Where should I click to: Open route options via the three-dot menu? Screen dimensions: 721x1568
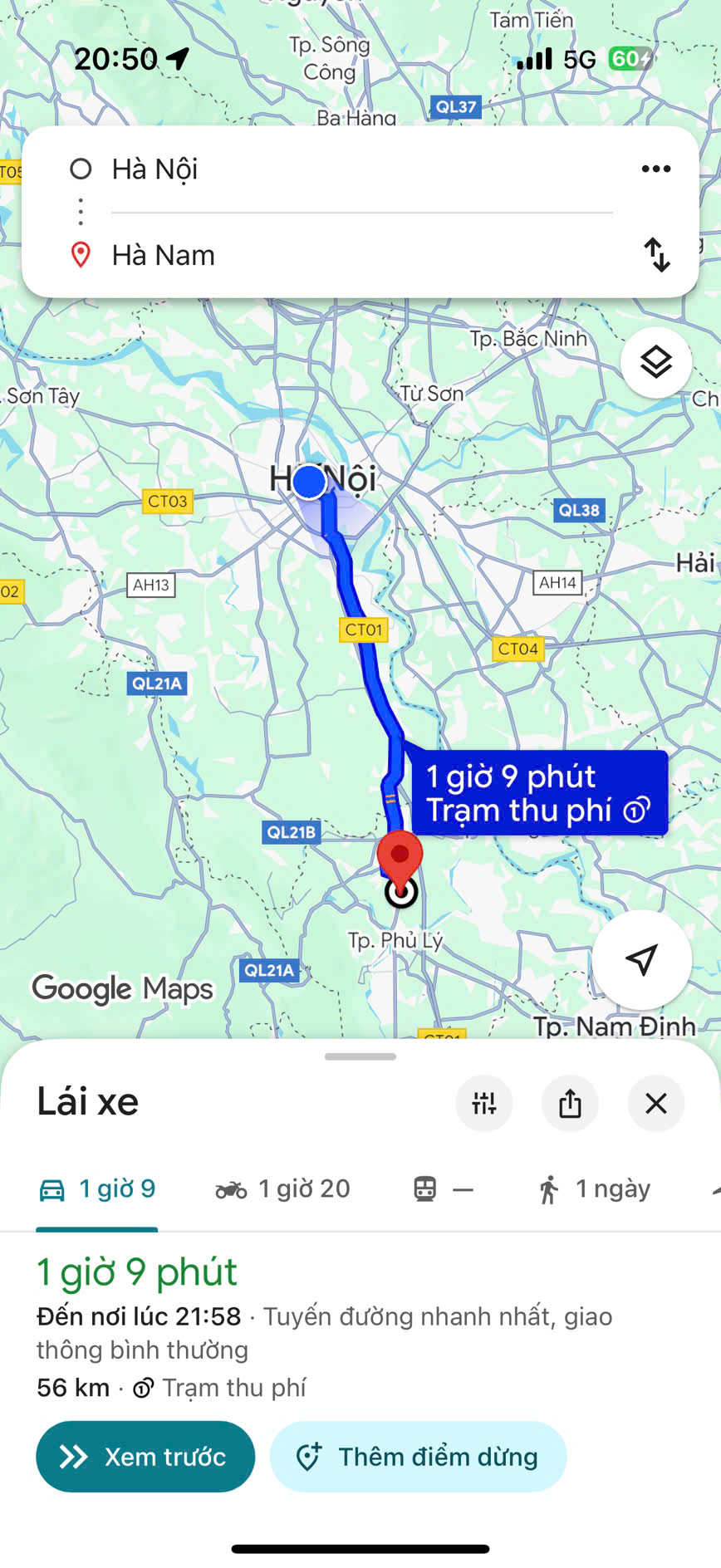click(656, 169)
